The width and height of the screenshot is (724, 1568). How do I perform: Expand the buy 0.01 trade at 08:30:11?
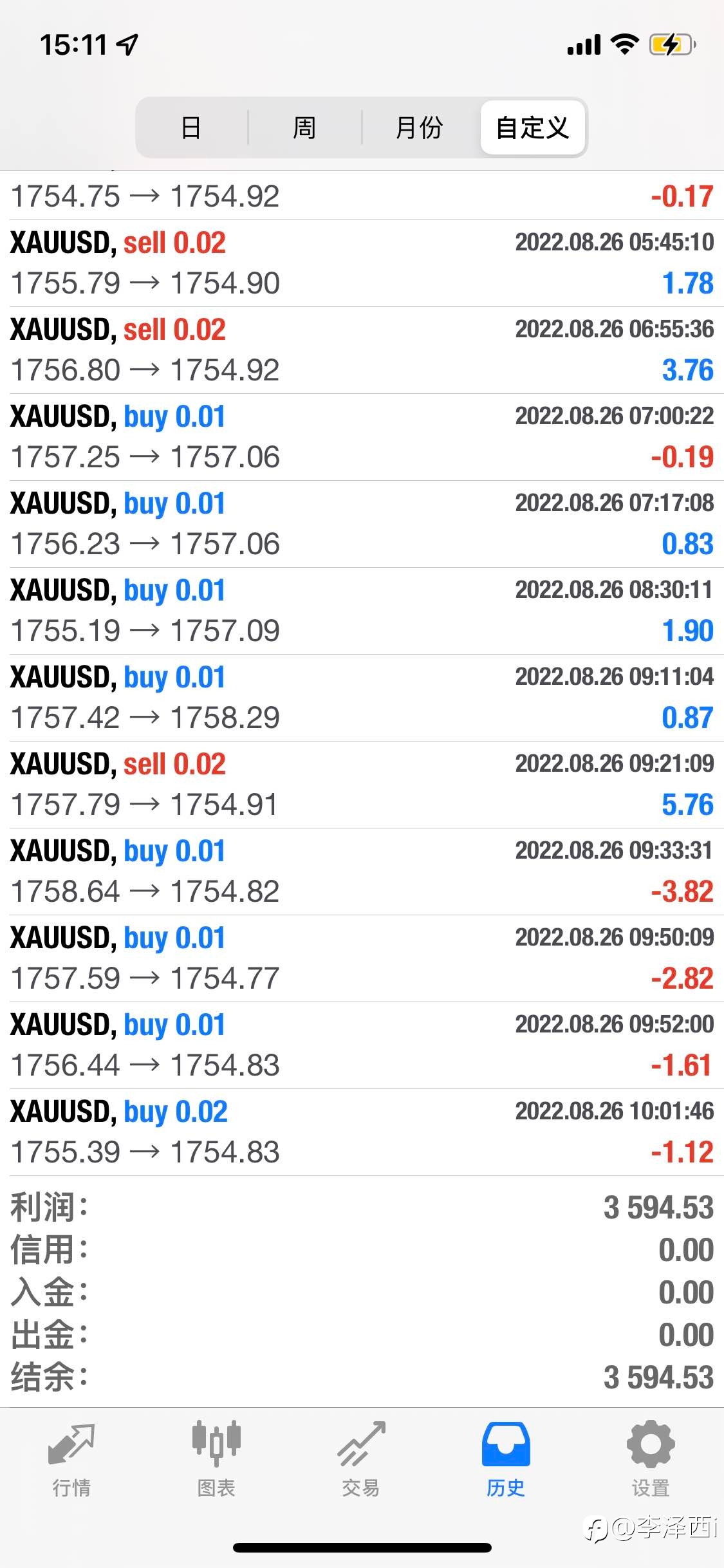tap(362, 611)
